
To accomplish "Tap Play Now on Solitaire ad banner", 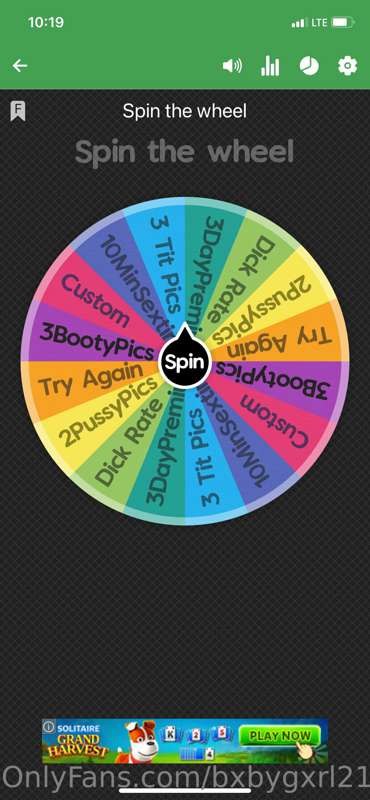I will [x=281, y=736].
